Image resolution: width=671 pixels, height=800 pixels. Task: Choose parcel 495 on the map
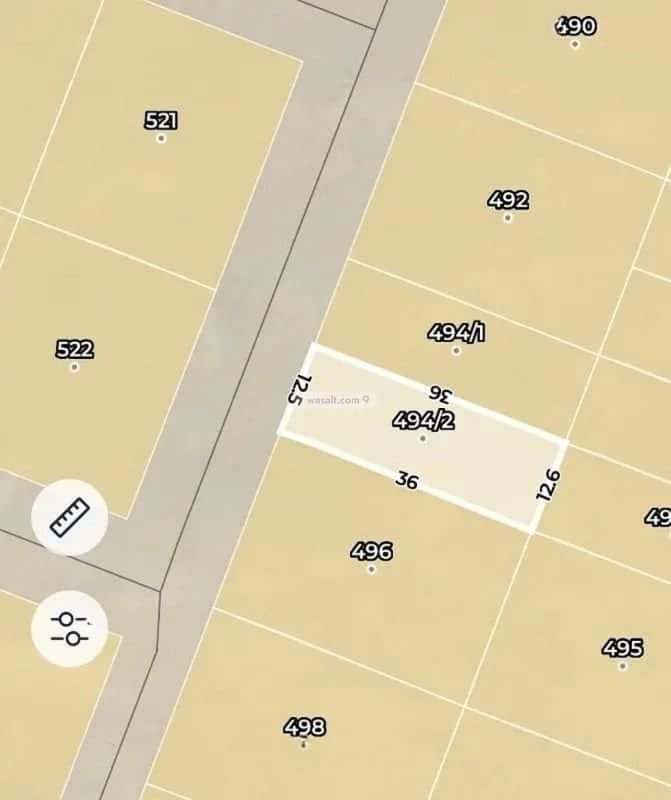(x=622, y=655)
